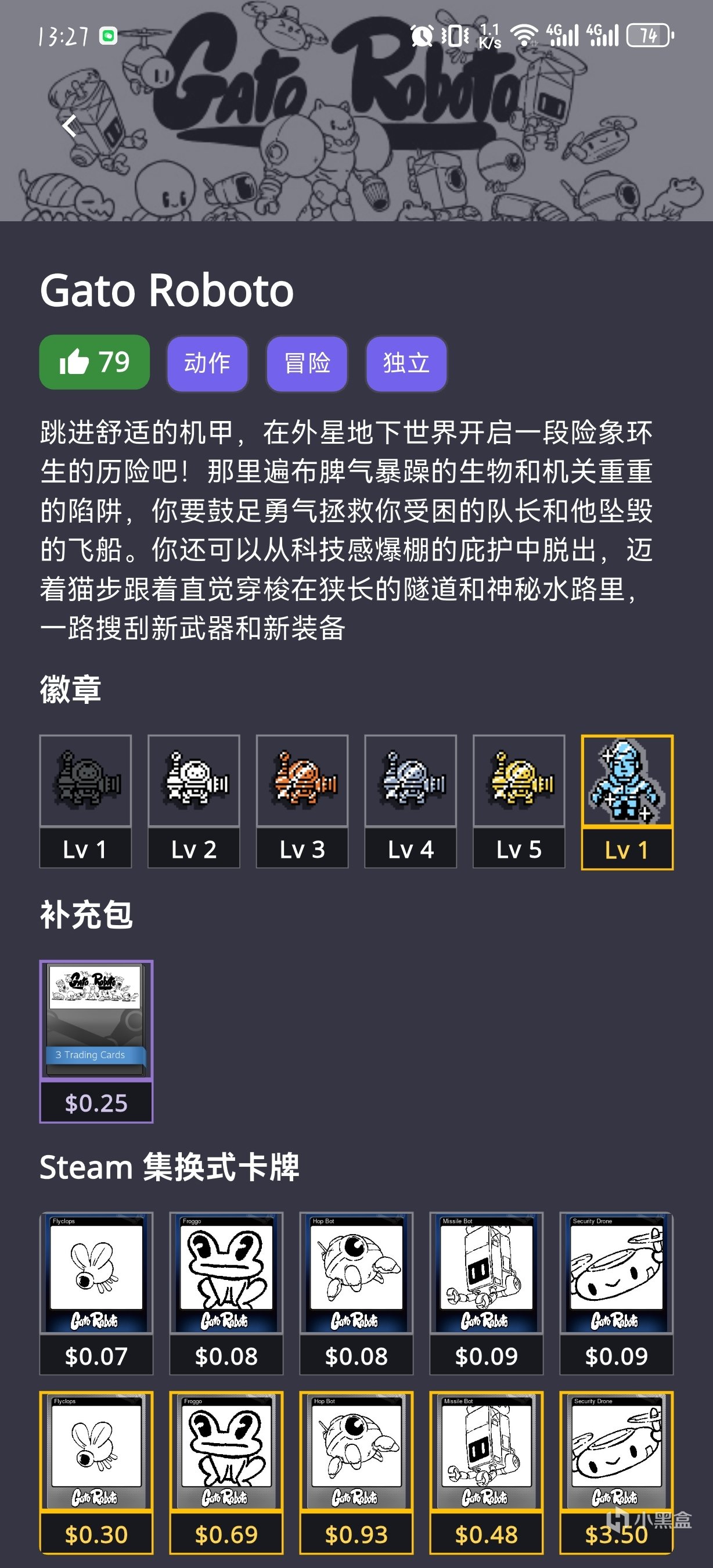Select the 动作 genre chip
713x1568 pixels.
[x=207, y=364]
